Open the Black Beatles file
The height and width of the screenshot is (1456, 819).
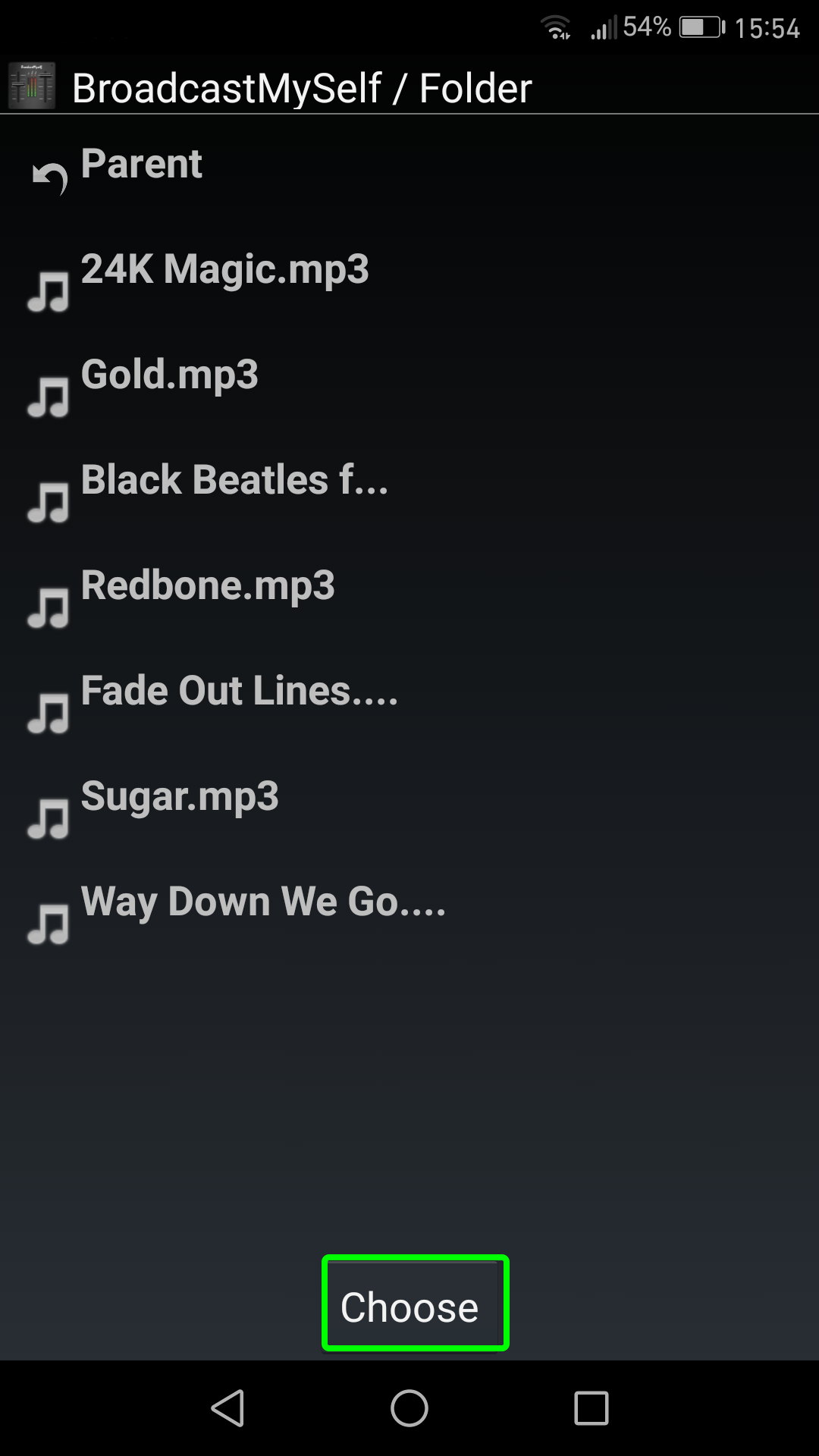click(x=234, y=482)
